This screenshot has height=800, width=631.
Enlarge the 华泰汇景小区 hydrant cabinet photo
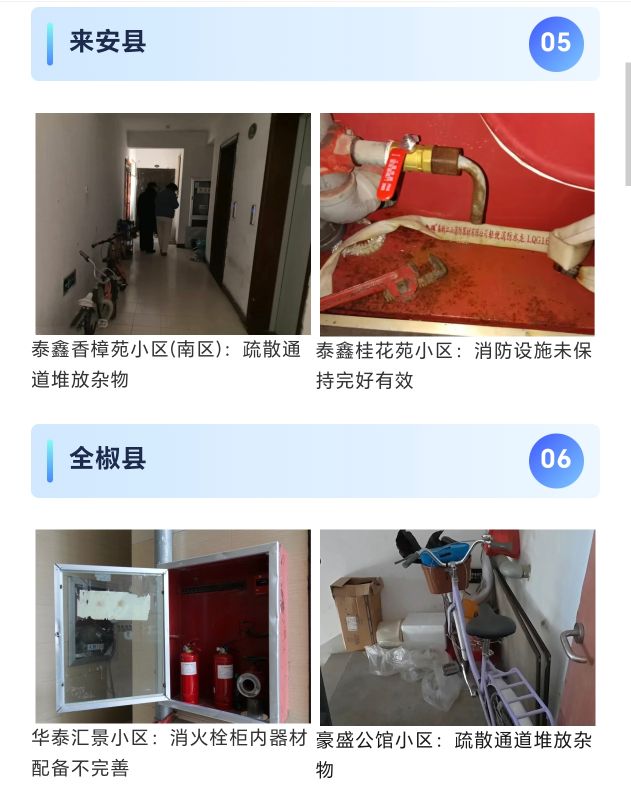[172, 626]
